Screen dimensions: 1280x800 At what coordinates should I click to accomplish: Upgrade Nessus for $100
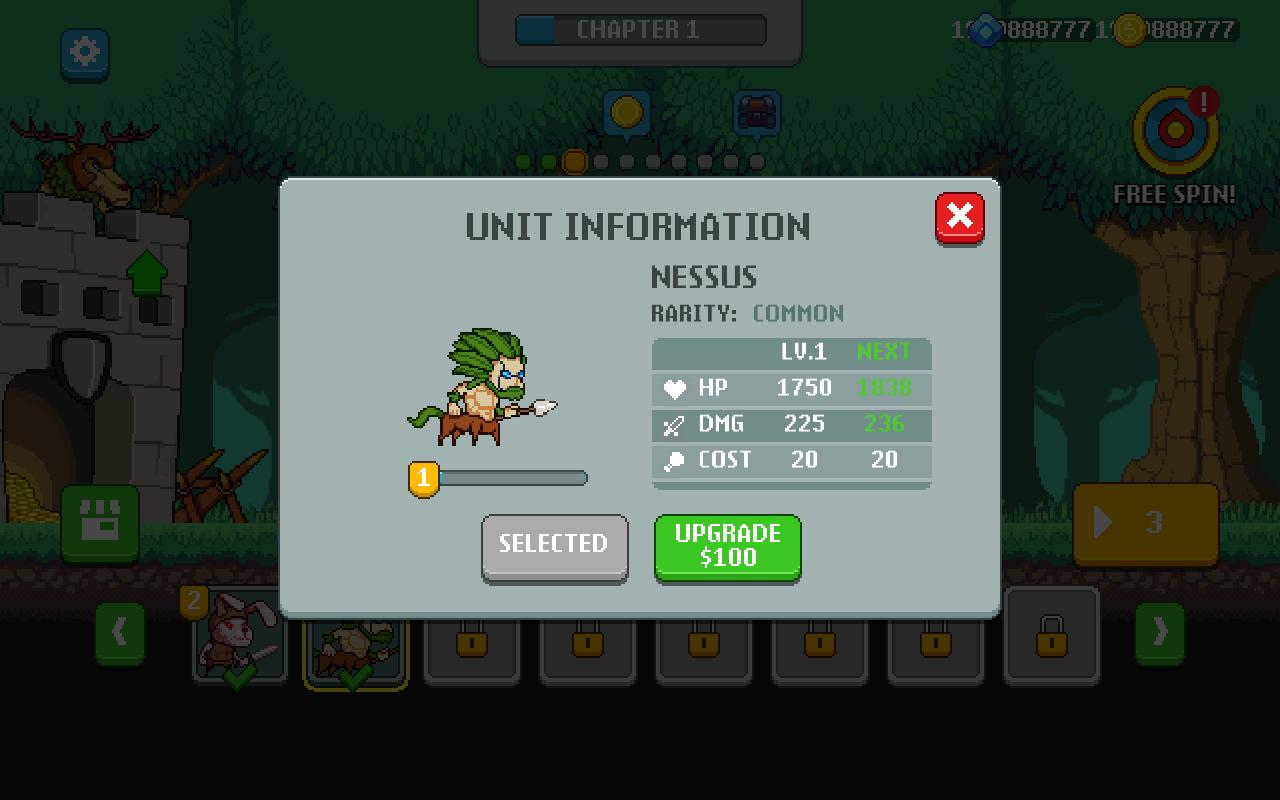click(727, 546)
